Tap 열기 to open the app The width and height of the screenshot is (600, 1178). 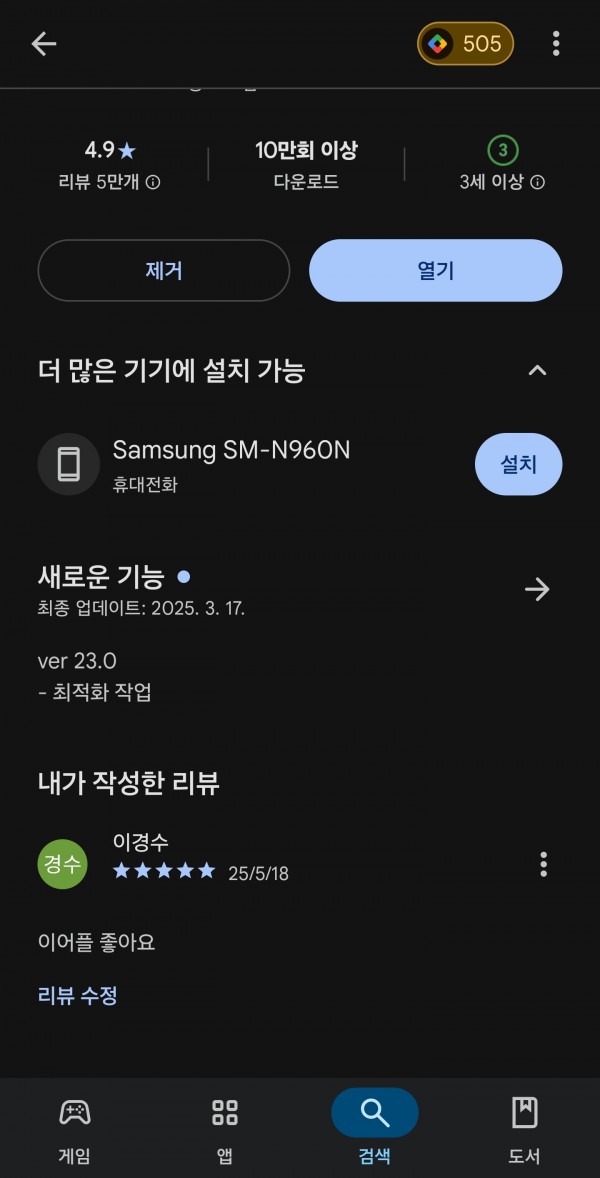(436, 270)
